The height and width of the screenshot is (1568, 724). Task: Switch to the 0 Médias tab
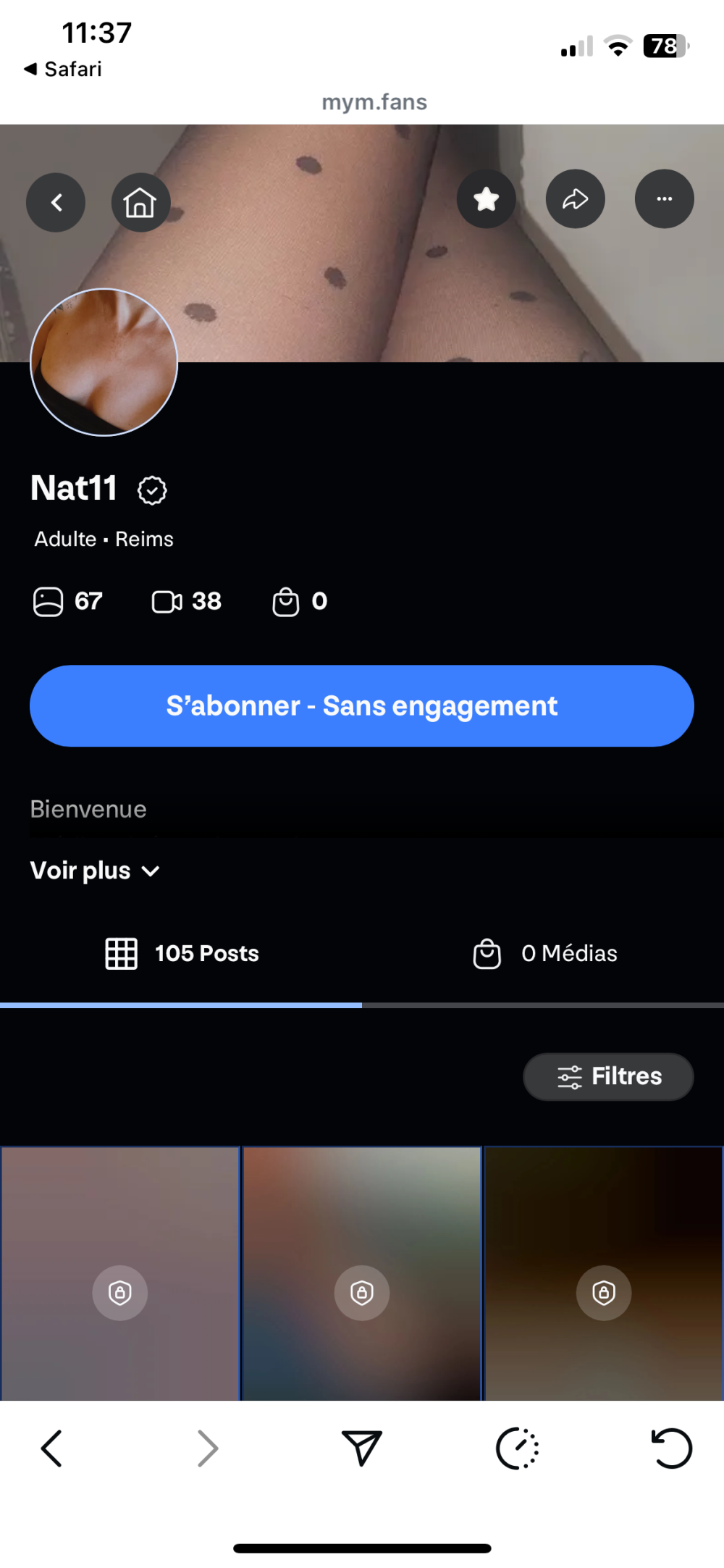[544, 953]
